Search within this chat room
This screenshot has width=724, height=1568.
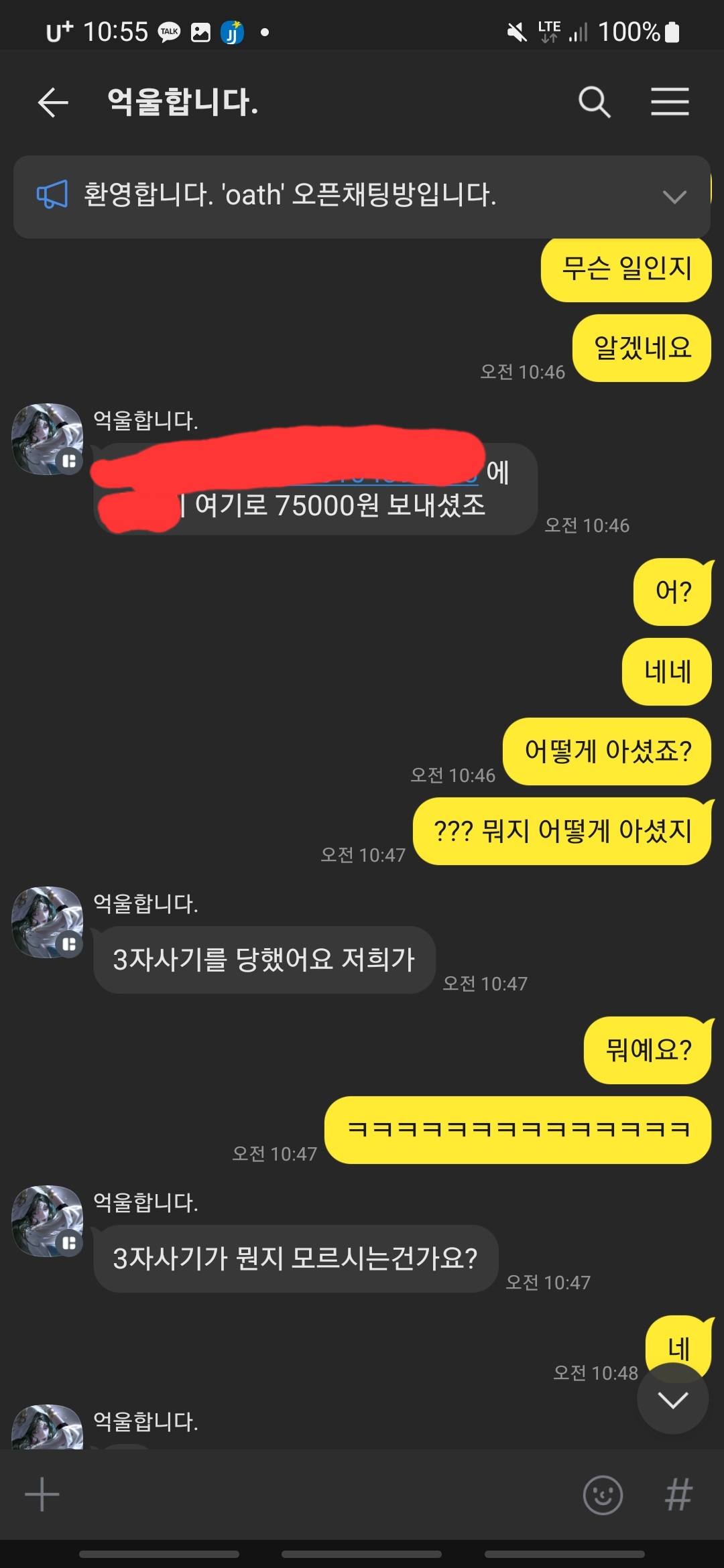[594, 103]
